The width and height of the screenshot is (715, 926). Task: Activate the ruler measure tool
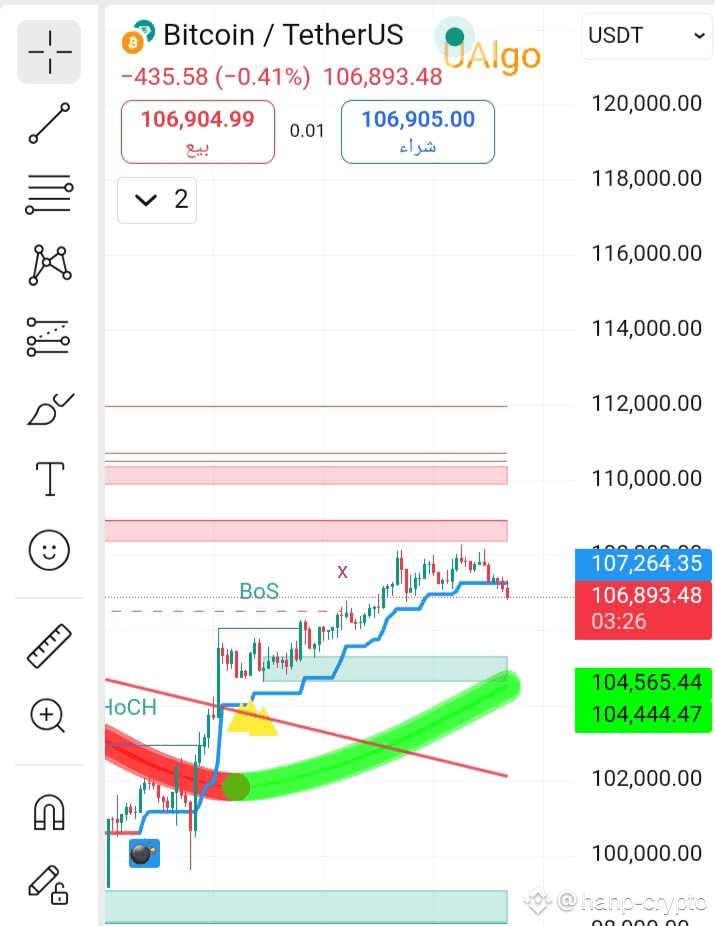click(49, 645)
